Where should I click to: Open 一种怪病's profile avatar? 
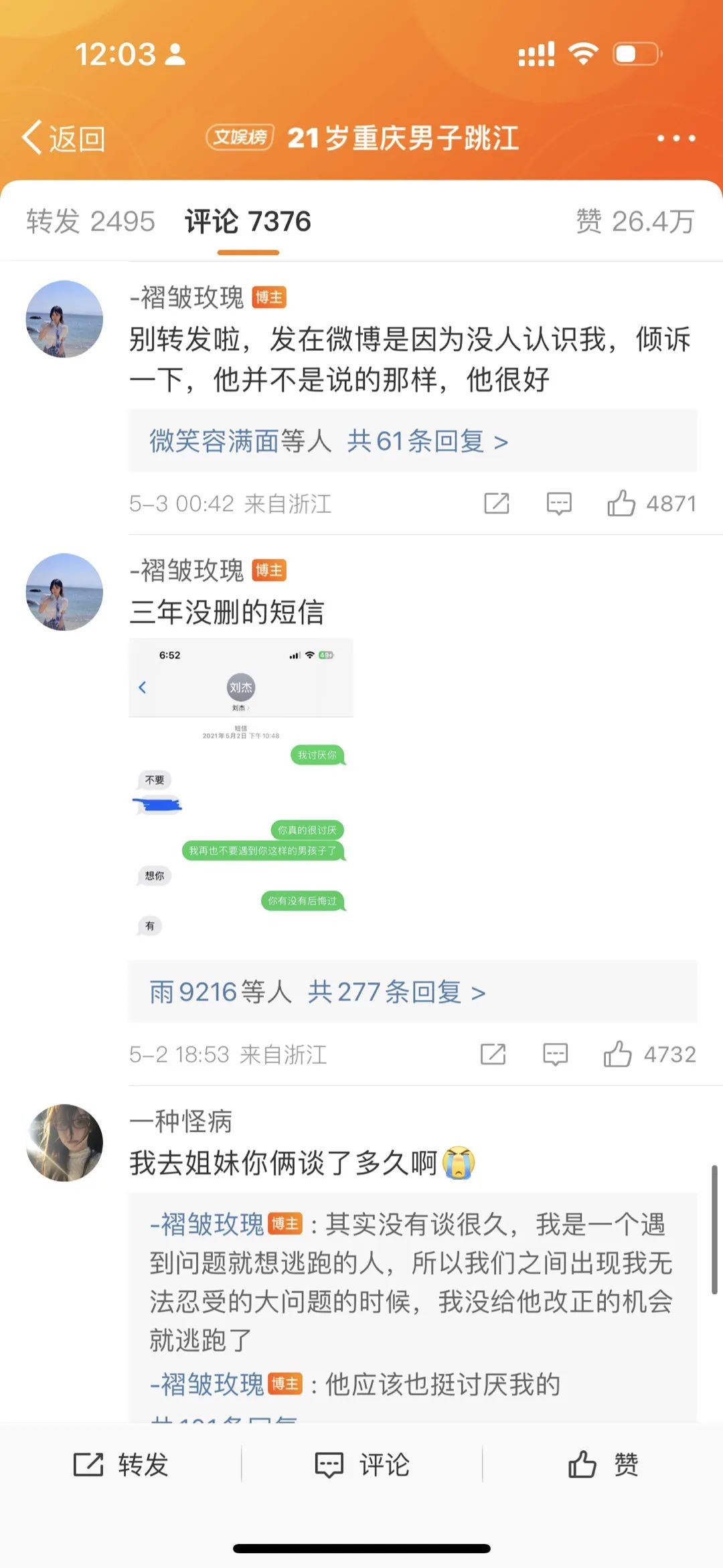pos(64,1143)
